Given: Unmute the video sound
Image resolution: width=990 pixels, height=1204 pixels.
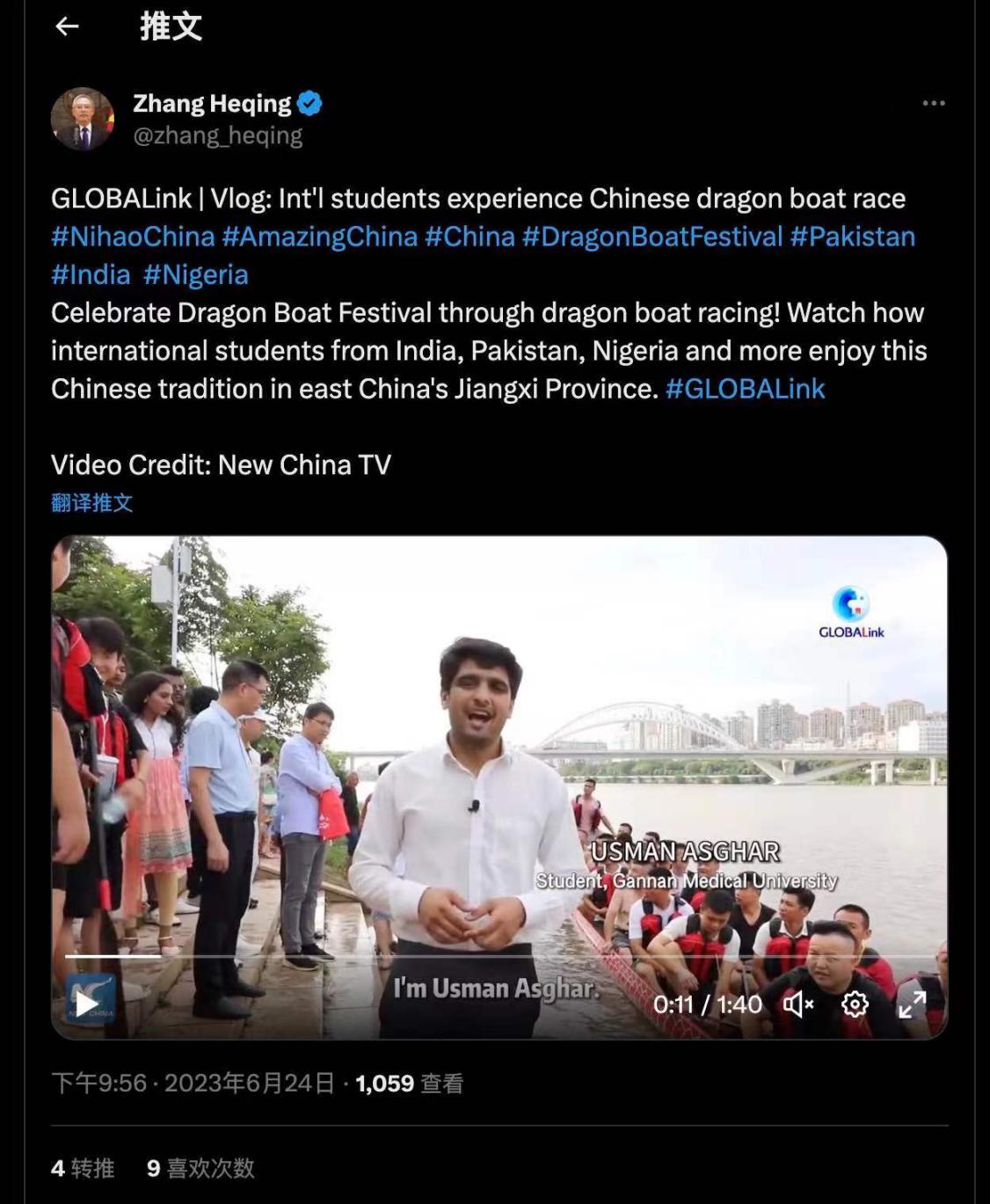Looking at the screenshot, I should (x=797, y=1003).
